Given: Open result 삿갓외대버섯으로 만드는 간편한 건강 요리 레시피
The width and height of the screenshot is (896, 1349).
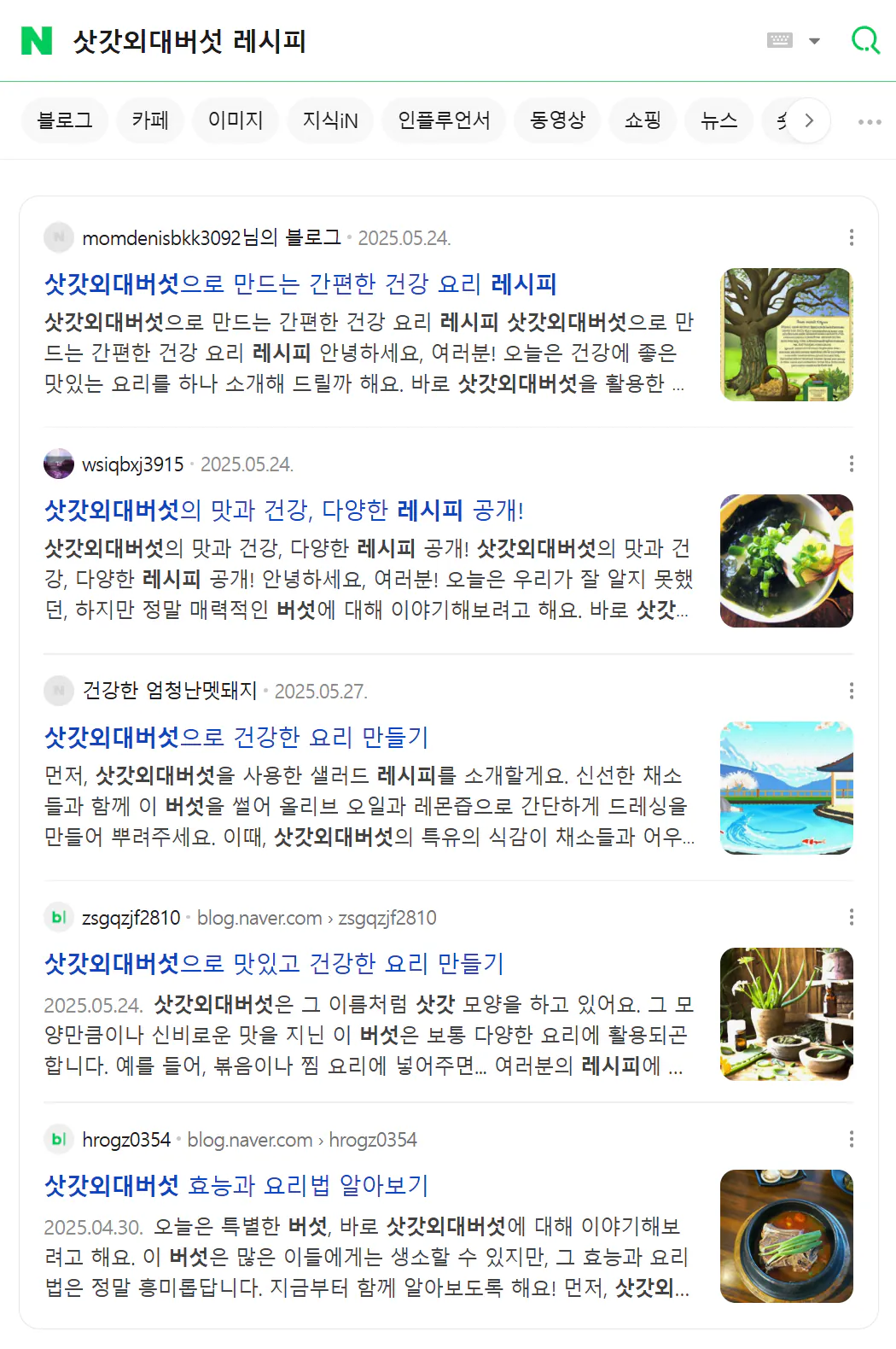Looking at the screenshot, I should point(300,283).
